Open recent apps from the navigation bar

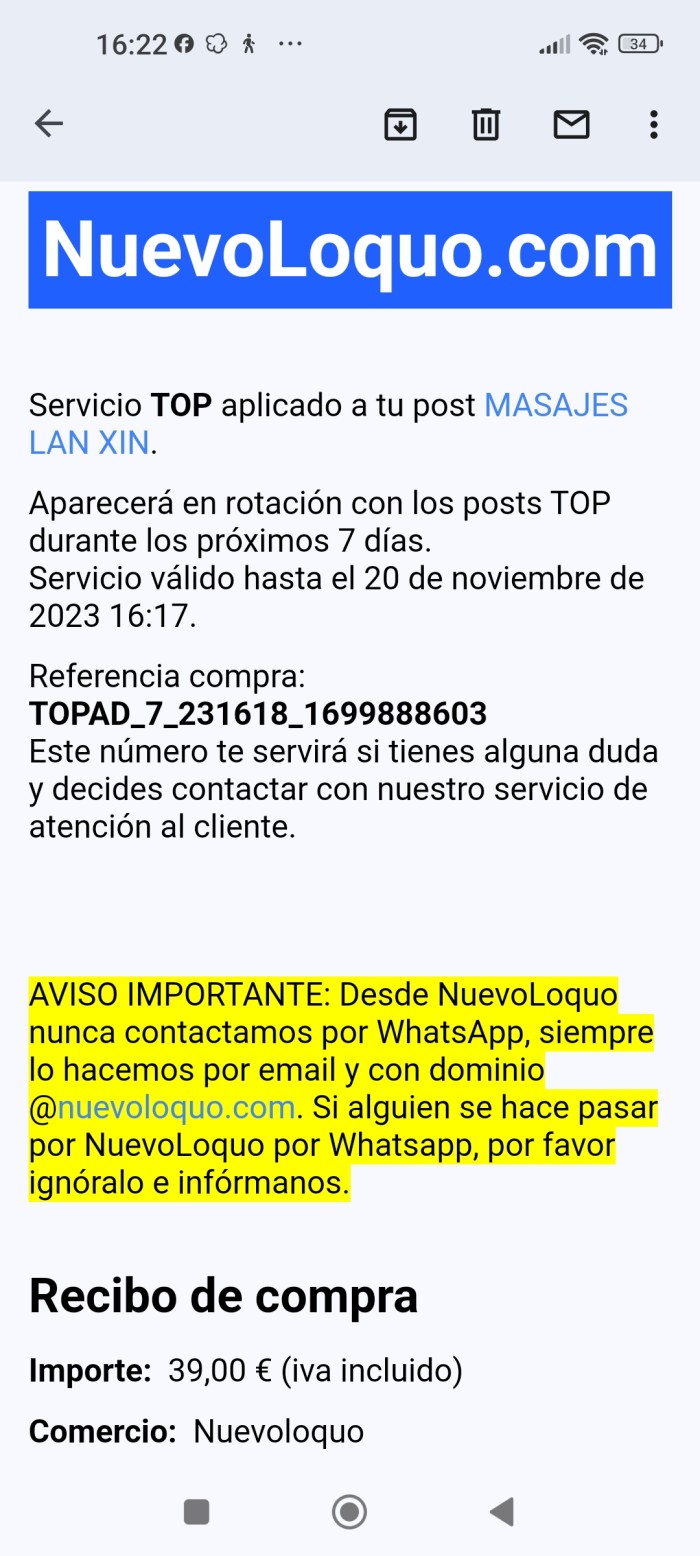coord(197,1511)
